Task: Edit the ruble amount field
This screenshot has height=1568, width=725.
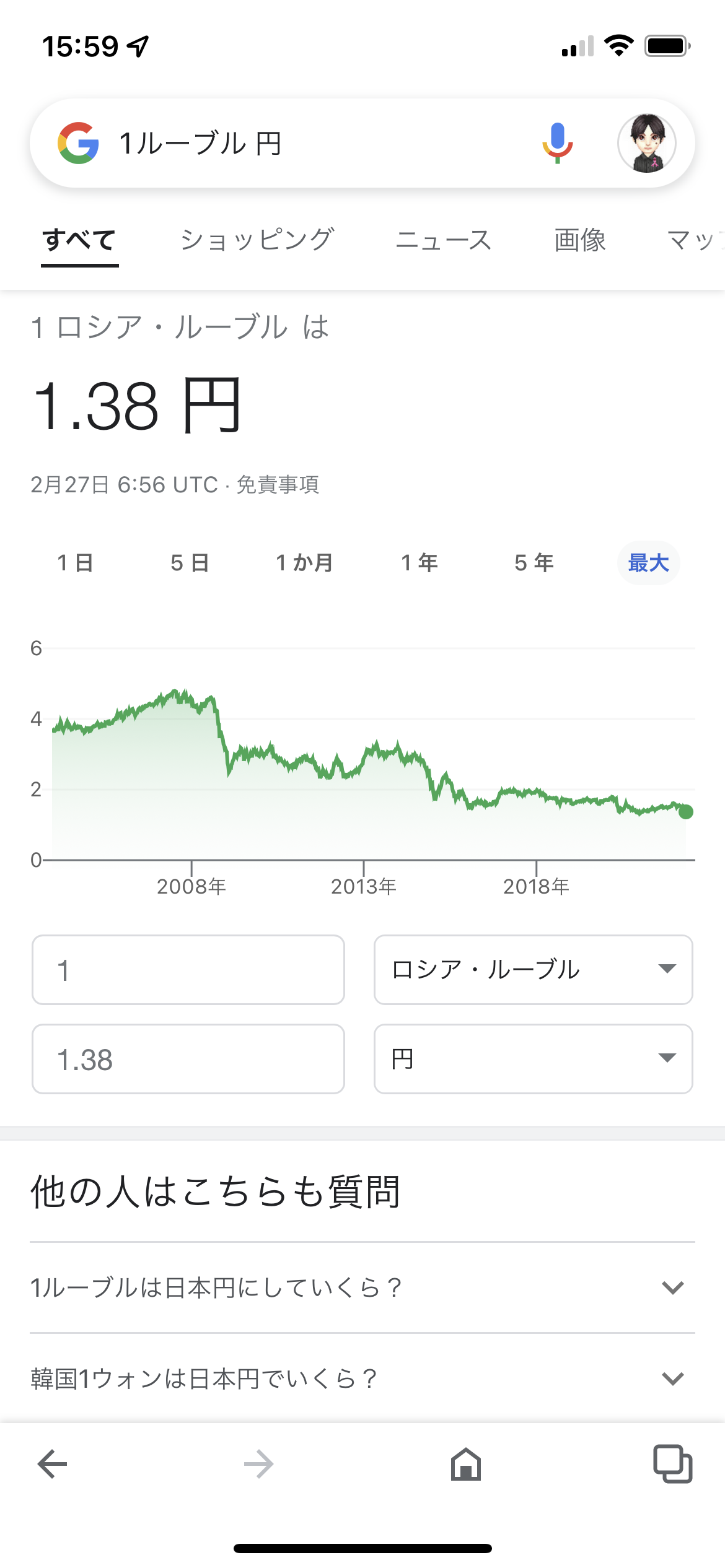Action: 188,970
